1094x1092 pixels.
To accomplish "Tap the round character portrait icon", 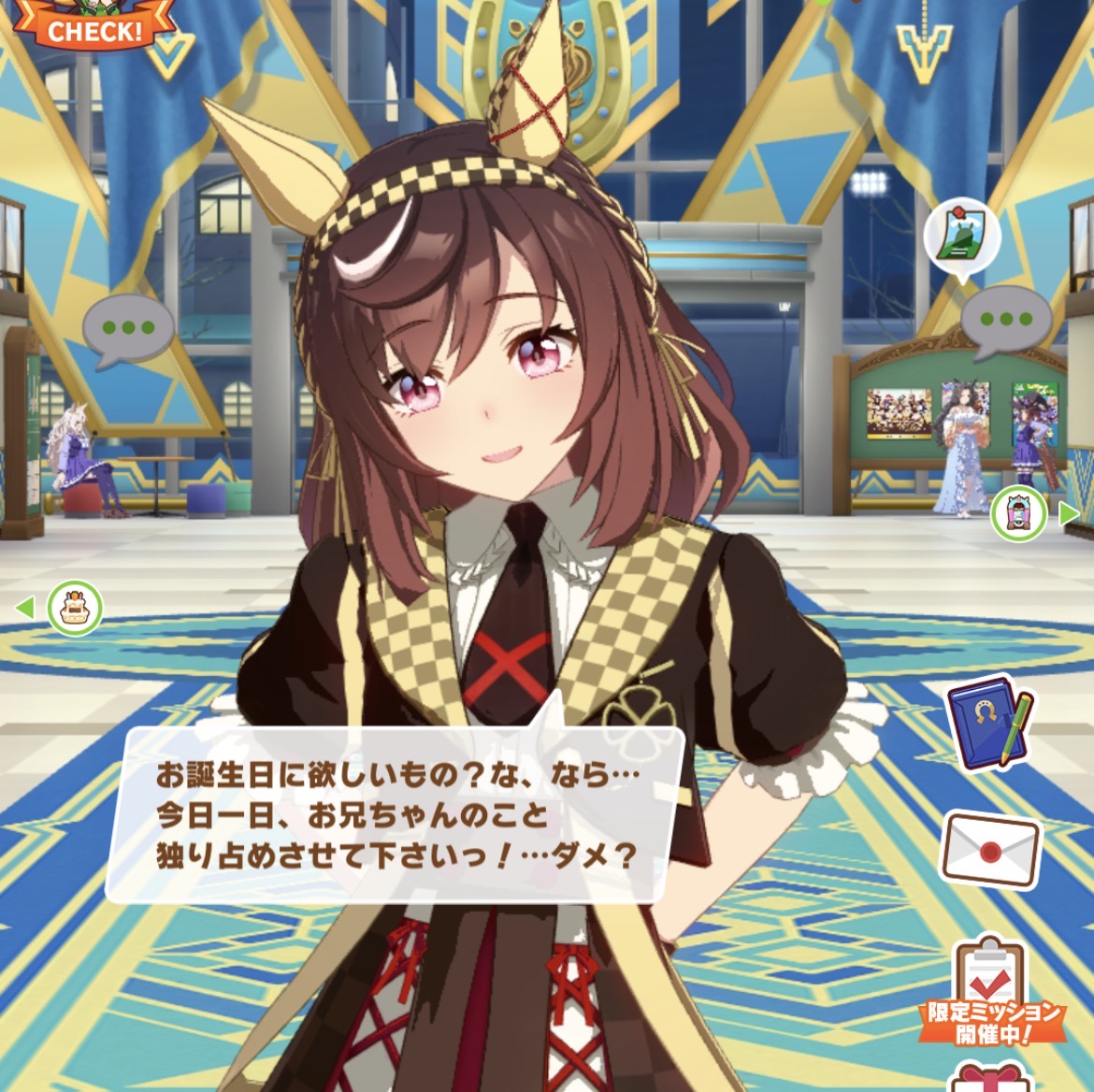I will tap(1018, 513).
